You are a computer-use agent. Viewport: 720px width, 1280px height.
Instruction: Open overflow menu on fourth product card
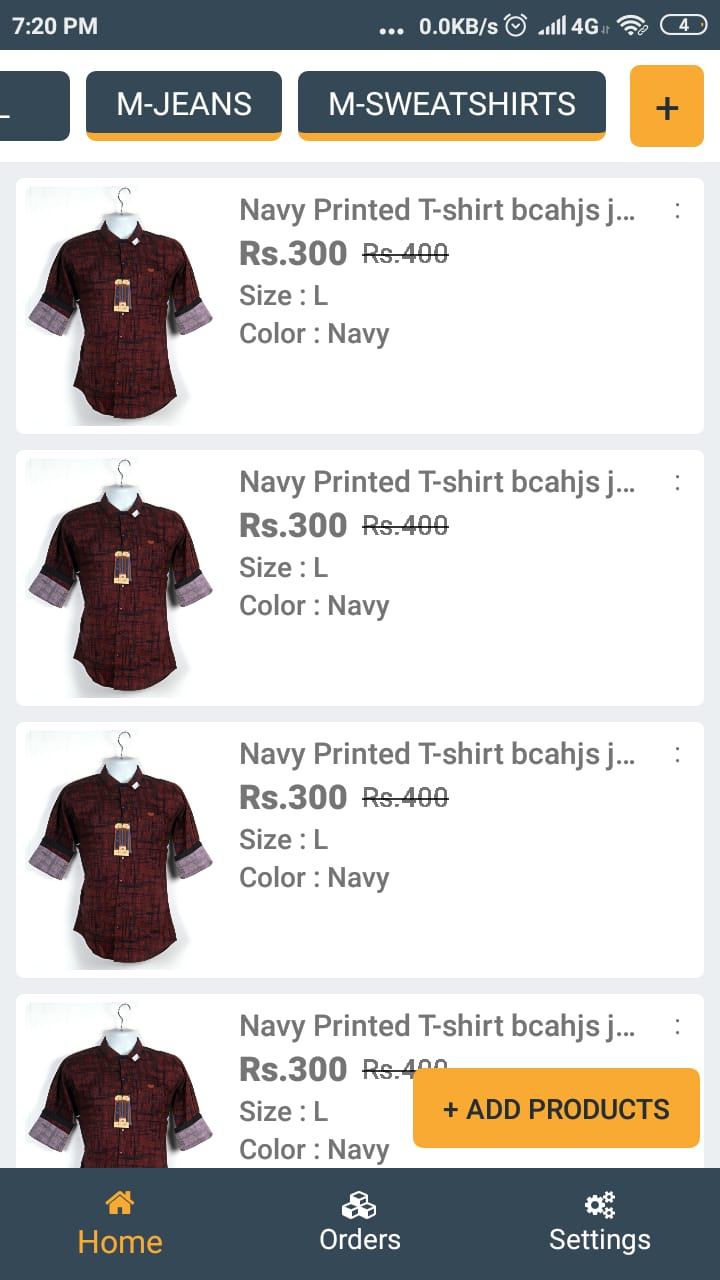(678, 1027)
